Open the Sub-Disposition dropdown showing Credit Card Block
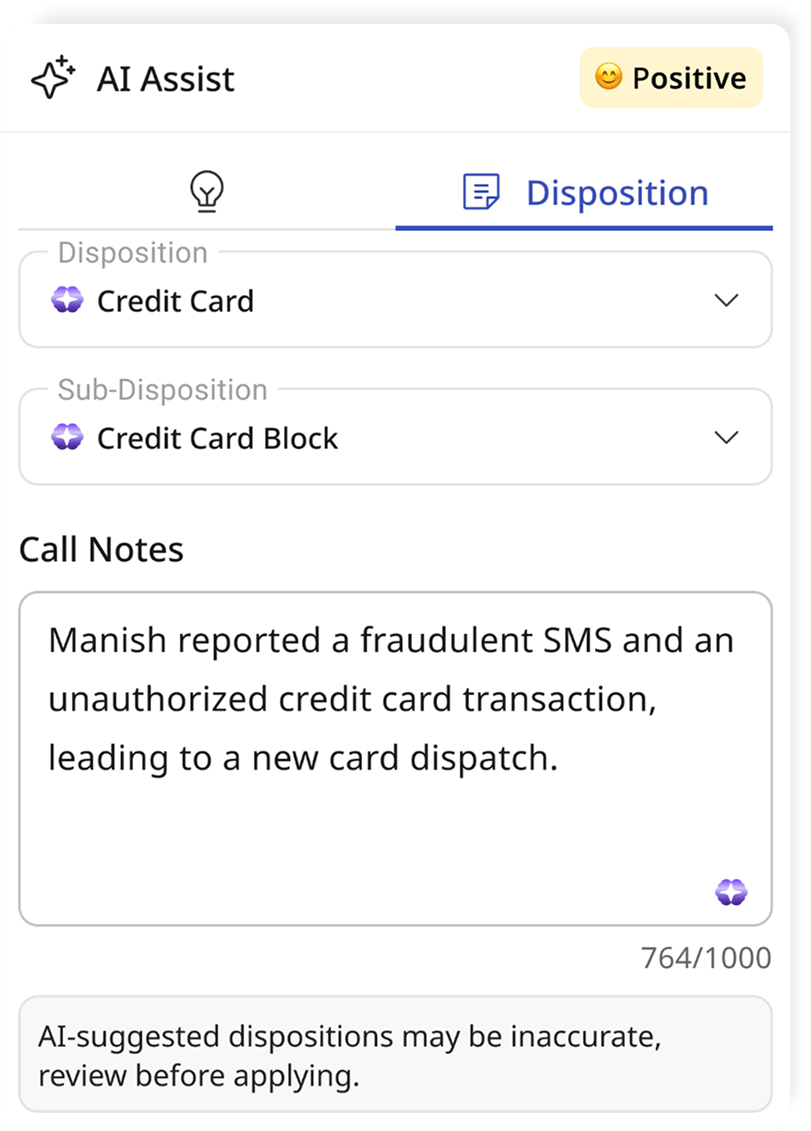This screenshot has width=811, height=1131. pos(395,438)
